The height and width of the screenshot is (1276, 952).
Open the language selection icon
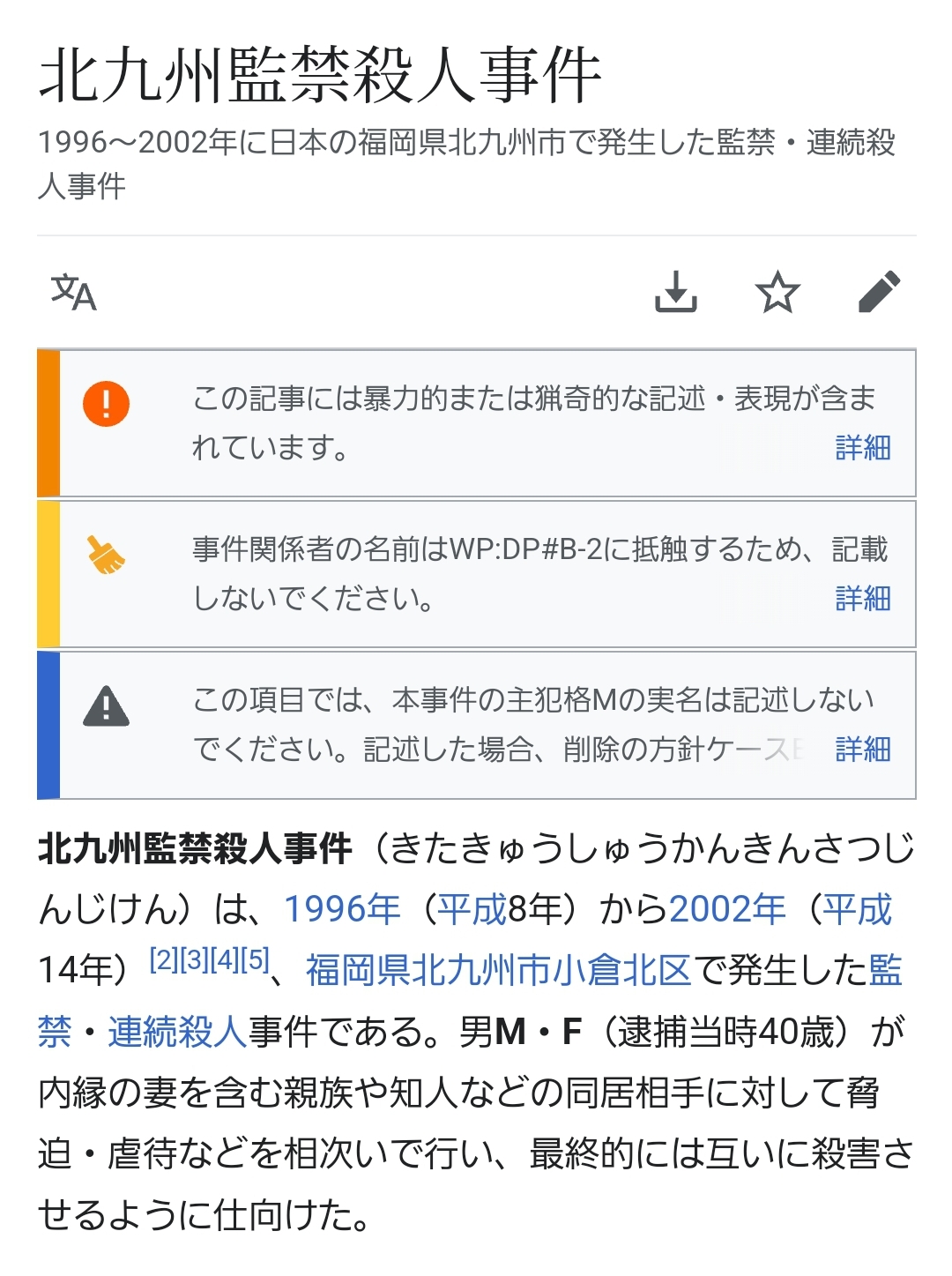[x=73, y=293]
